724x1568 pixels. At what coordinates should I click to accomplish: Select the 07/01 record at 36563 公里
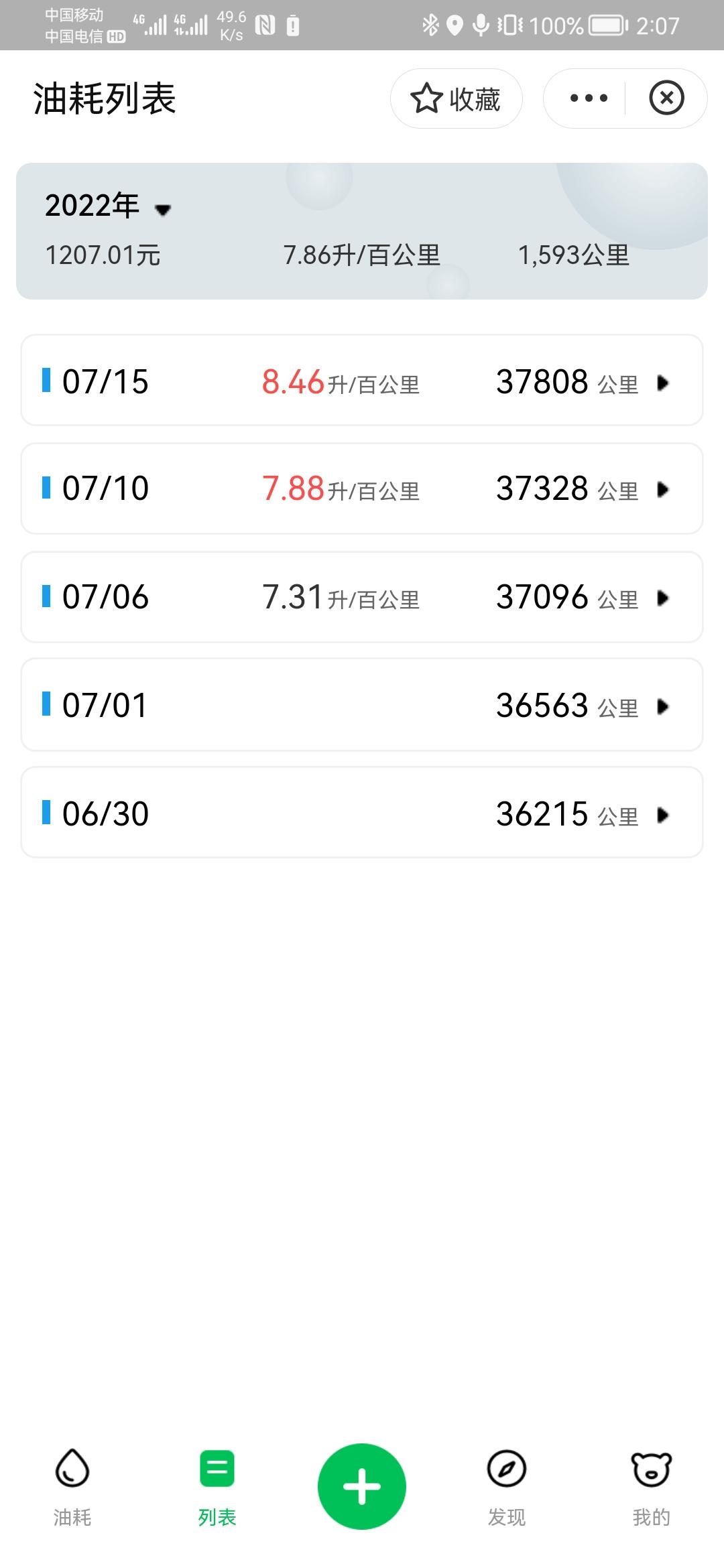362,705
